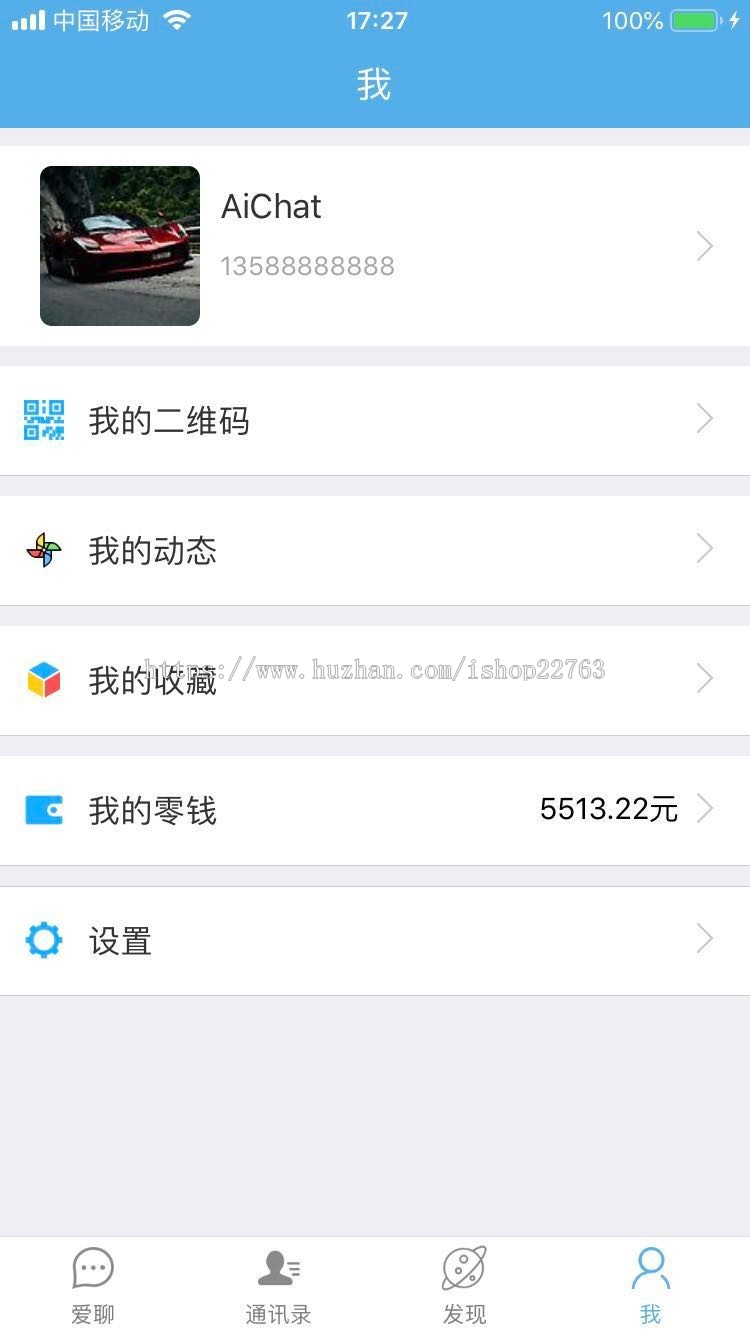Click the 发现 planet icon
The width and height of the screenshot is (750, 1334).
(x=464, y=1267)
